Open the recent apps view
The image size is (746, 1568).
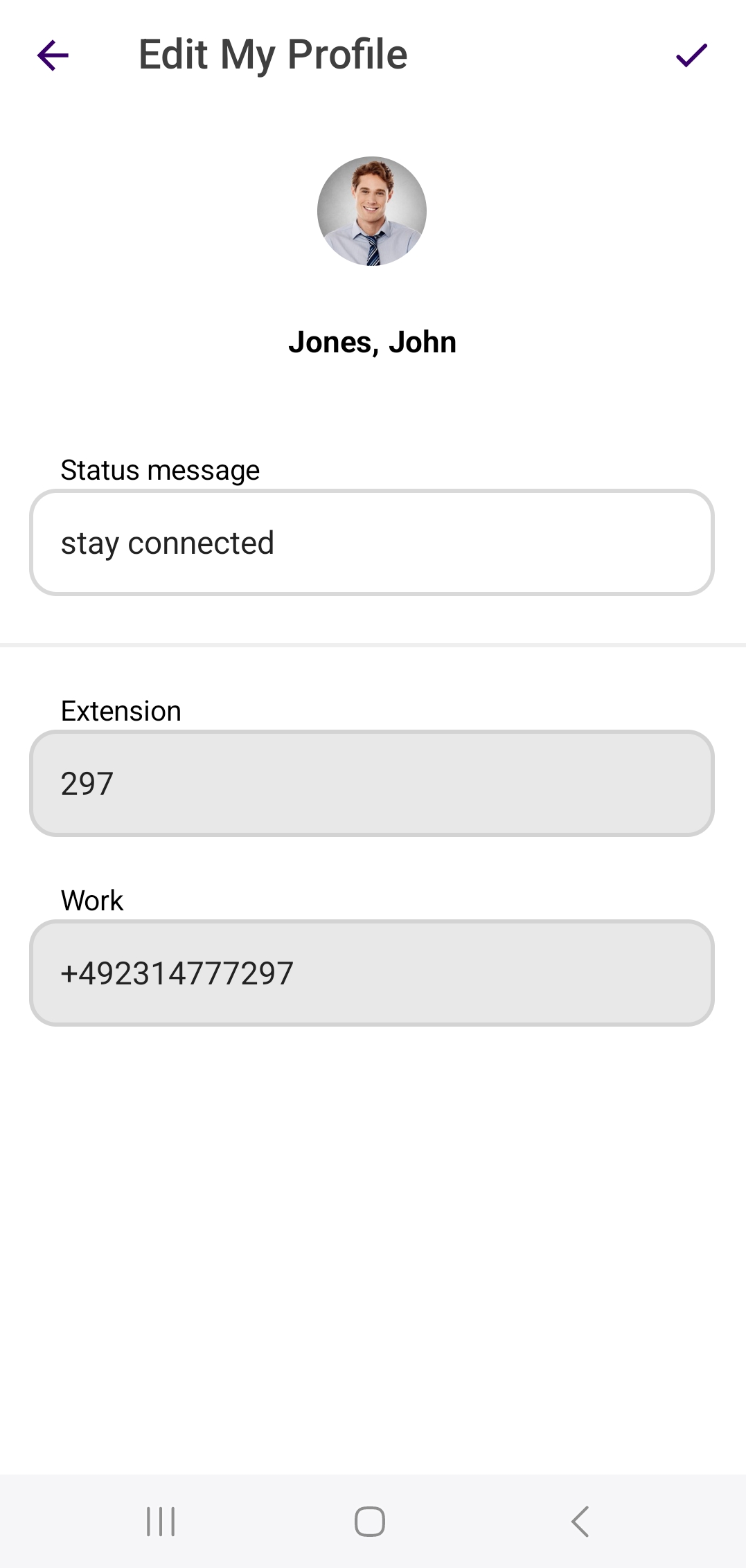click(x=161, y=1522)
